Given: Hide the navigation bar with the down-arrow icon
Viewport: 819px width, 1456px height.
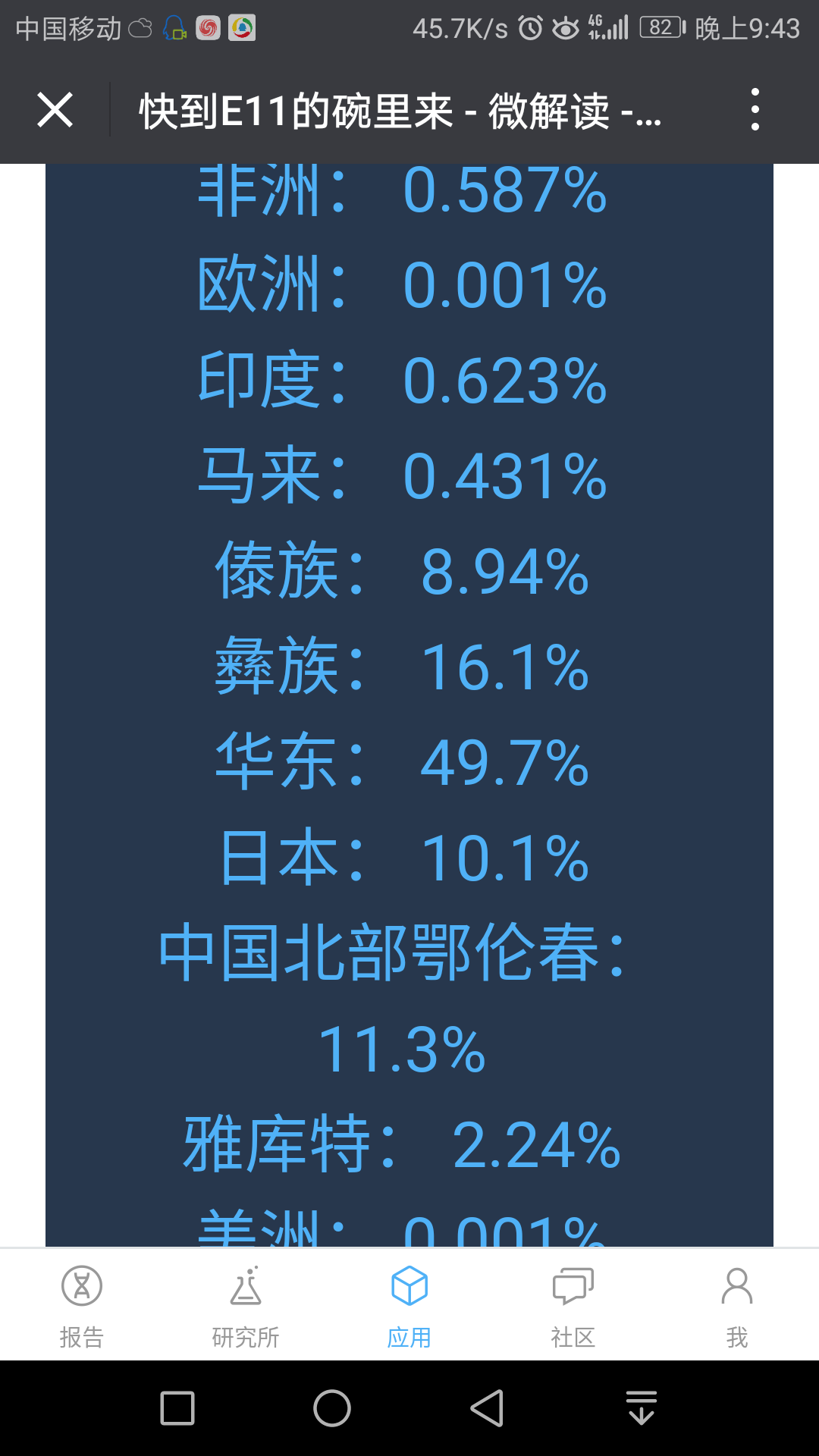Looking at the screenshot, I should pos(642,1408).
